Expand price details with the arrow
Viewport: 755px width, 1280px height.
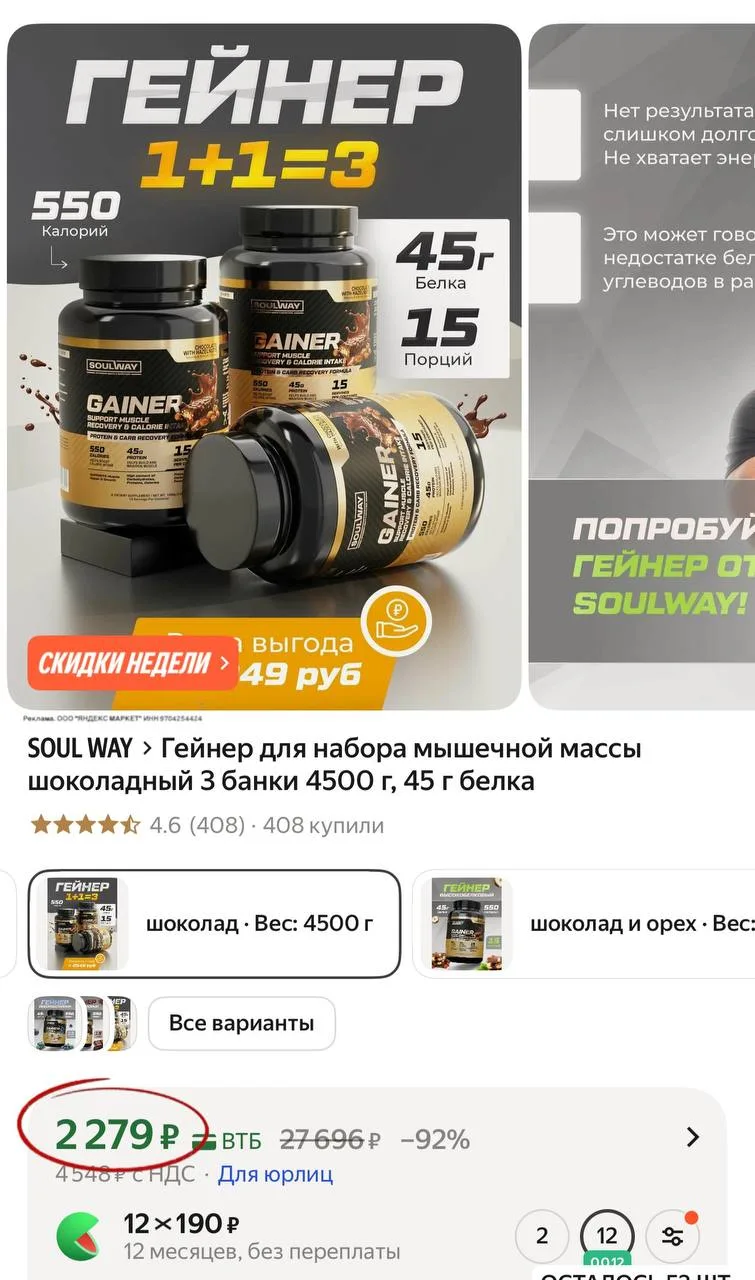(x=692, y=1137)
